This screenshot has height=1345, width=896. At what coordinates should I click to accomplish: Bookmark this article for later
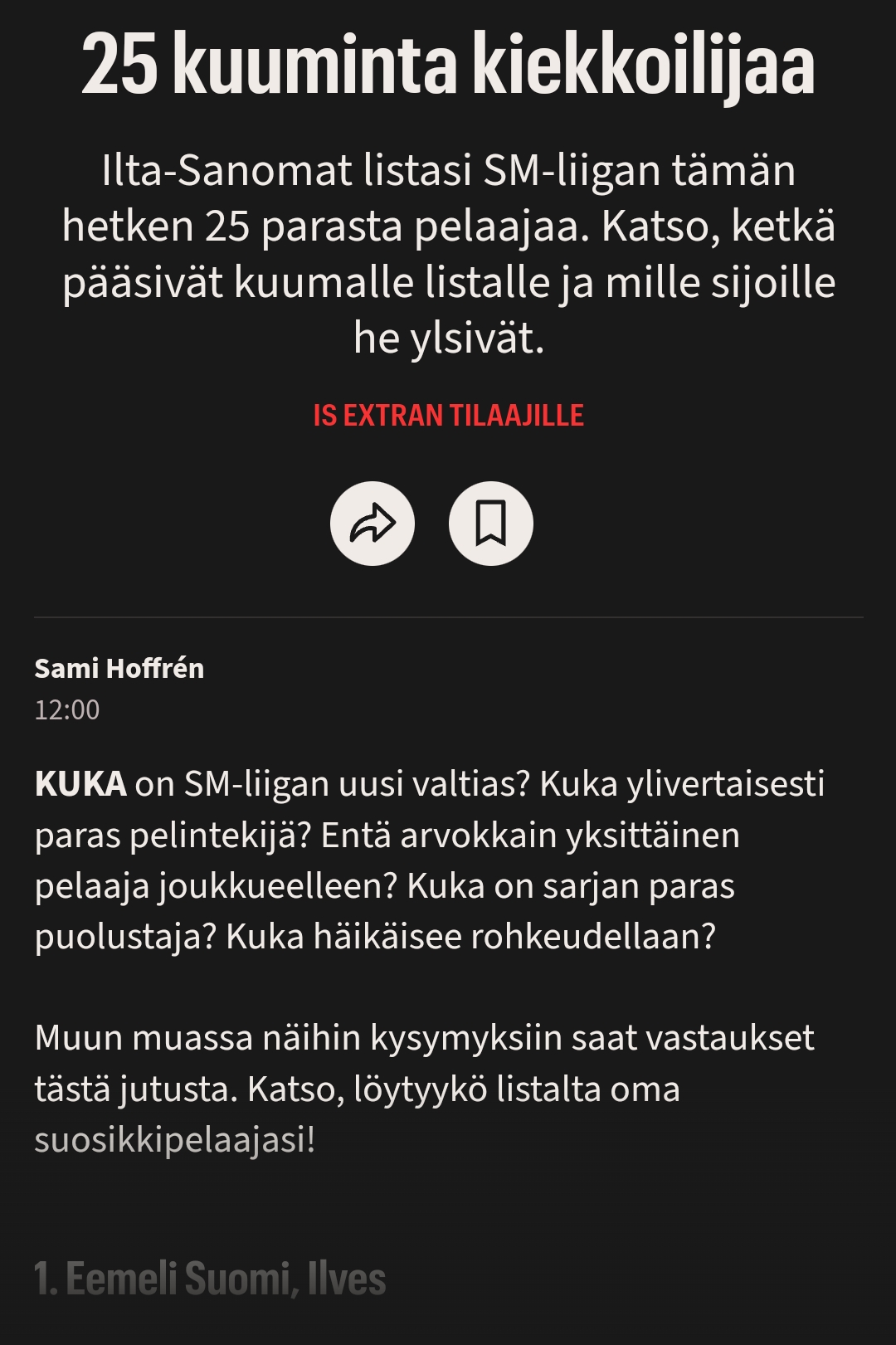(x=490, y=524)
